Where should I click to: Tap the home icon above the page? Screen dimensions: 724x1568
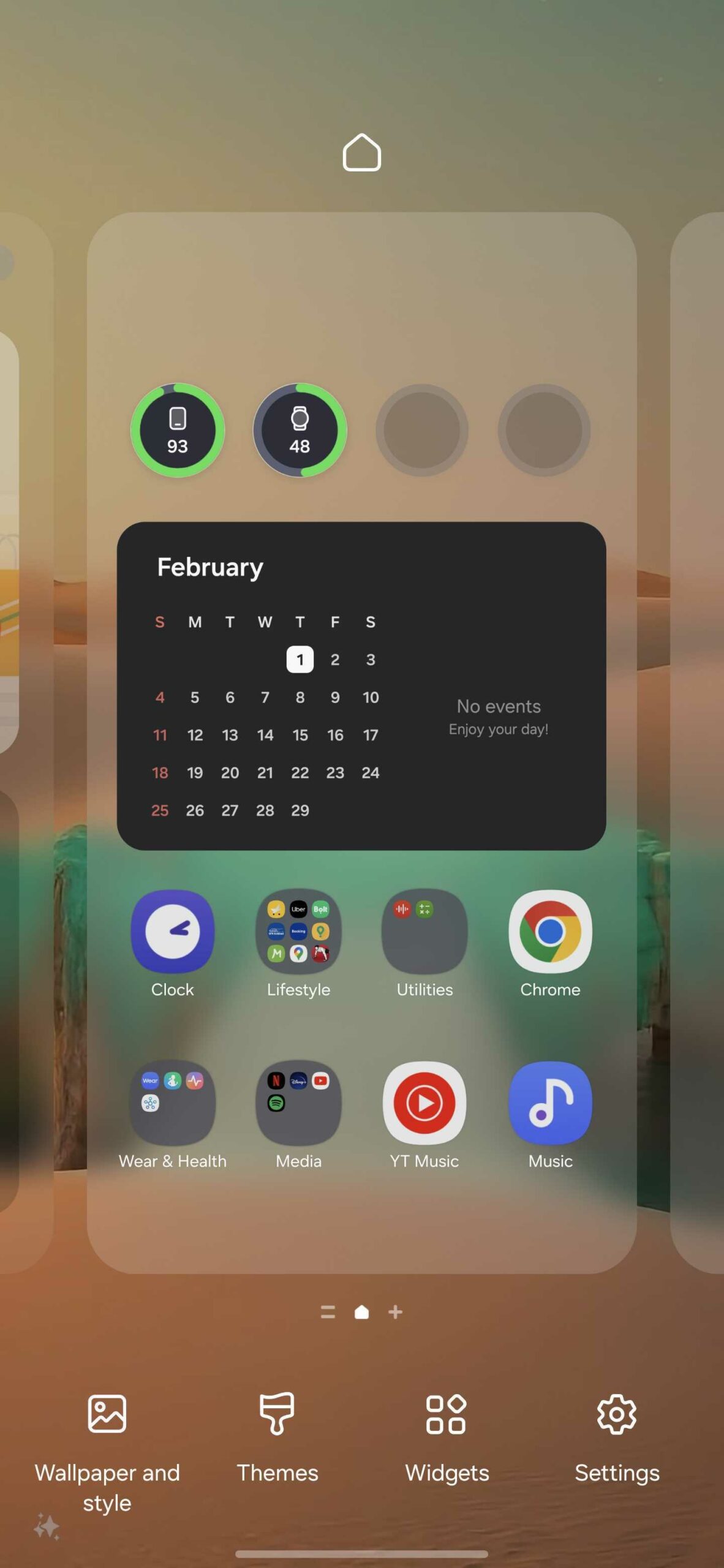[361, 153]
